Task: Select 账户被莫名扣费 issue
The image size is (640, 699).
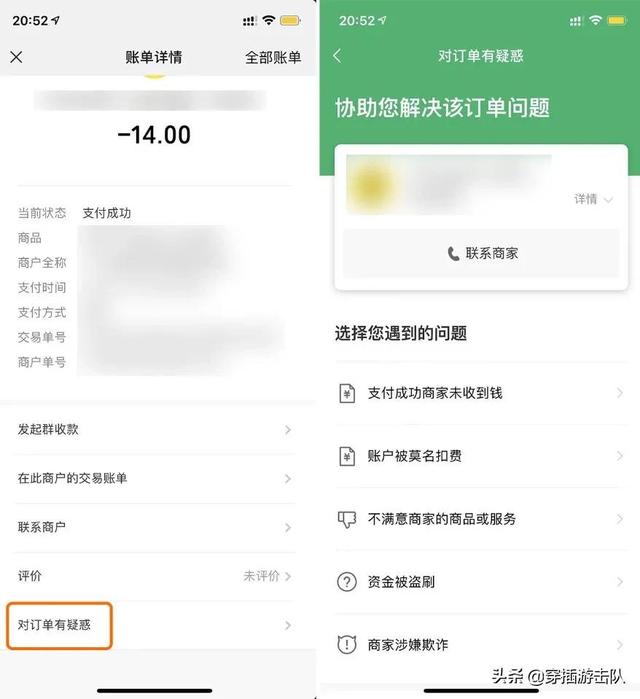Action: point(482,456)
